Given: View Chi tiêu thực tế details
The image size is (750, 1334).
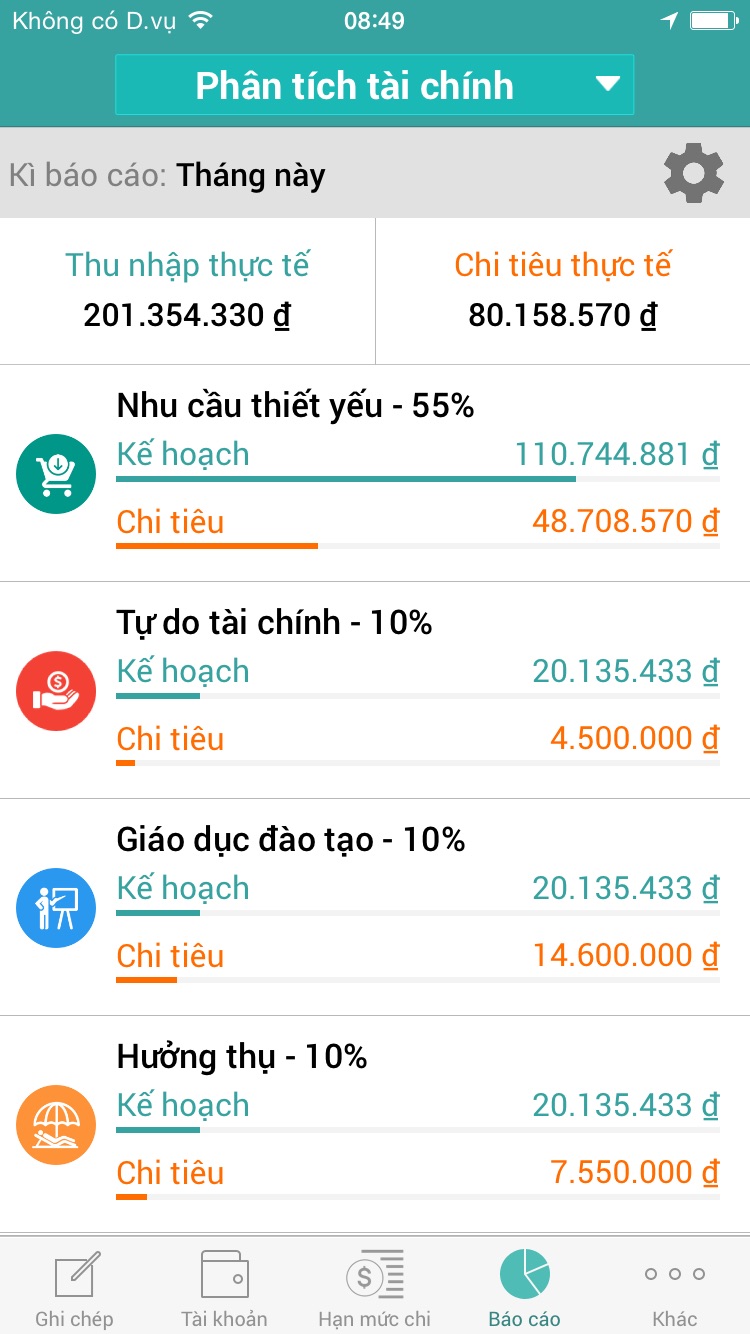Looking at the screenshot, I should point(563,291).
